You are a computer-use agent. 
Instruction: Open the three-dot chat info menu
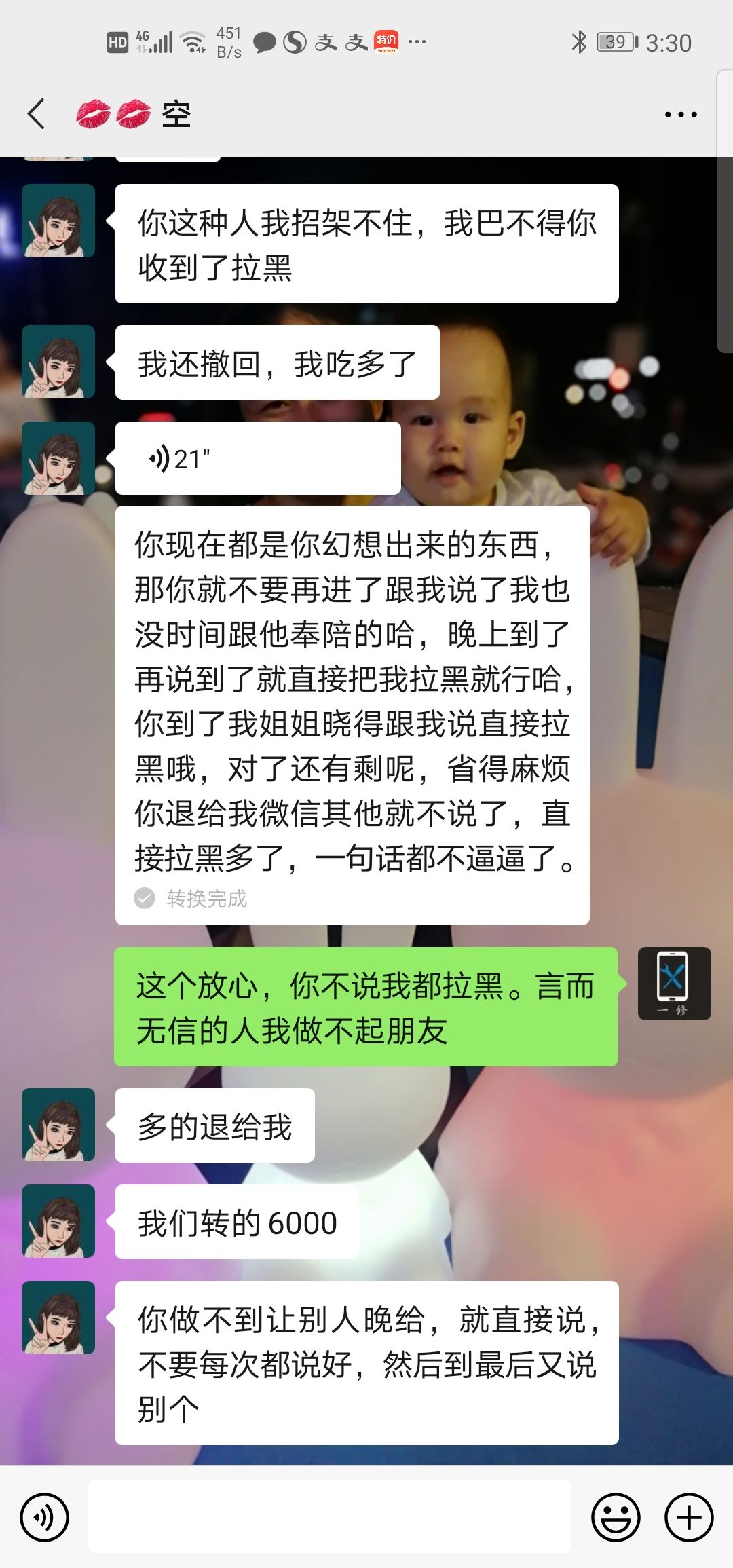coord(680,115)
